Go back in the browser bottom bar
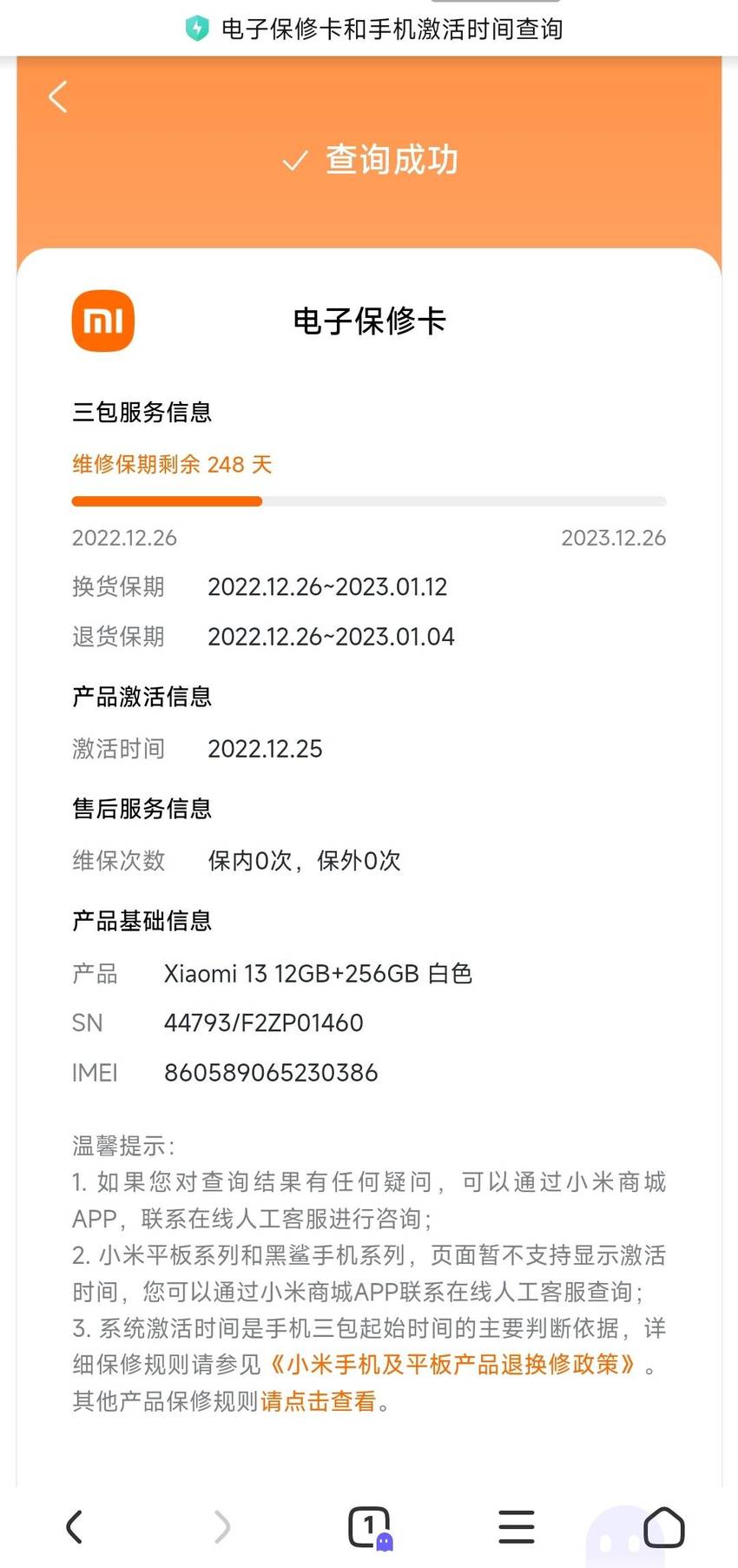Screen dimensions: 738x1568 click(x=75, y=1526)
